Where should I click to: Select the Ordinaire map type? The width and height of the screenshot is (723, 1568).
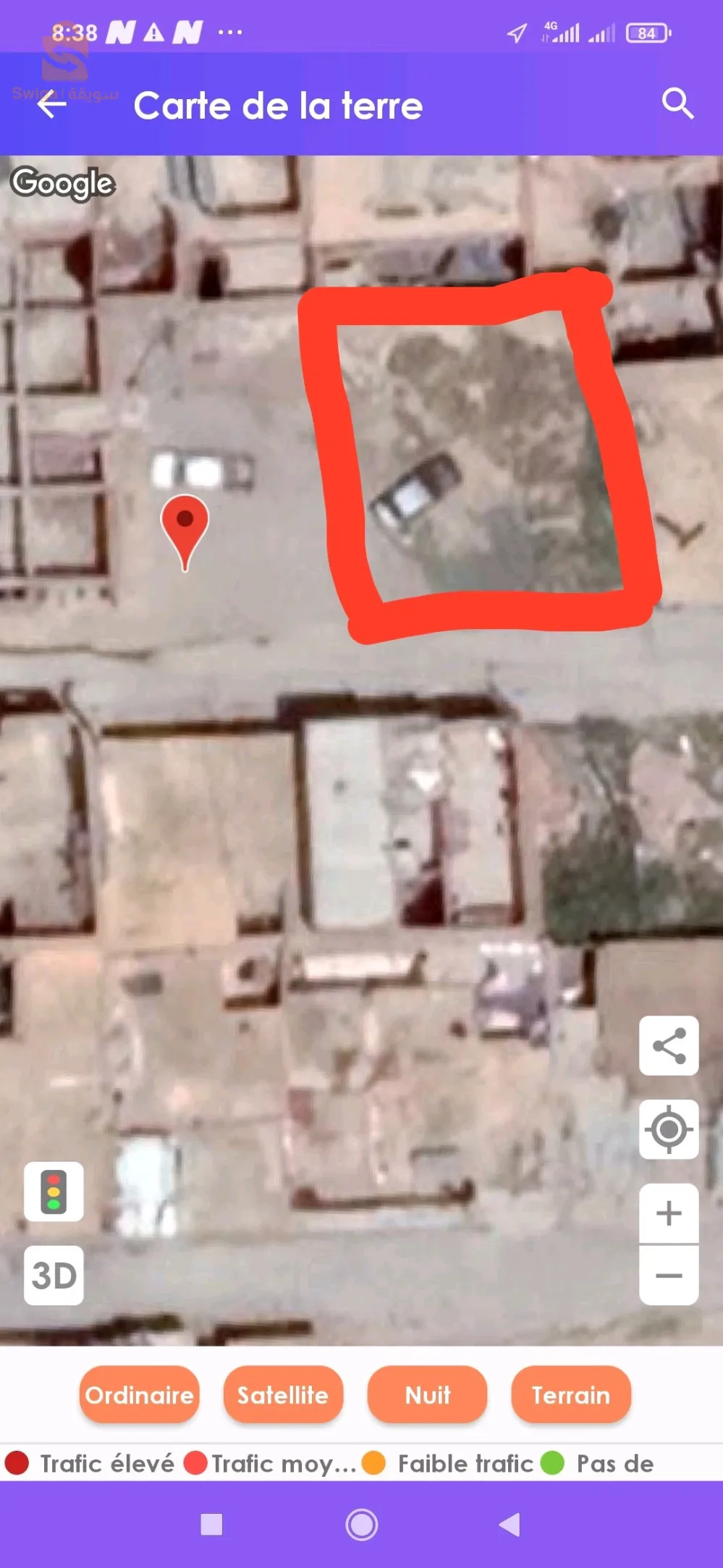coord(139,1394)
